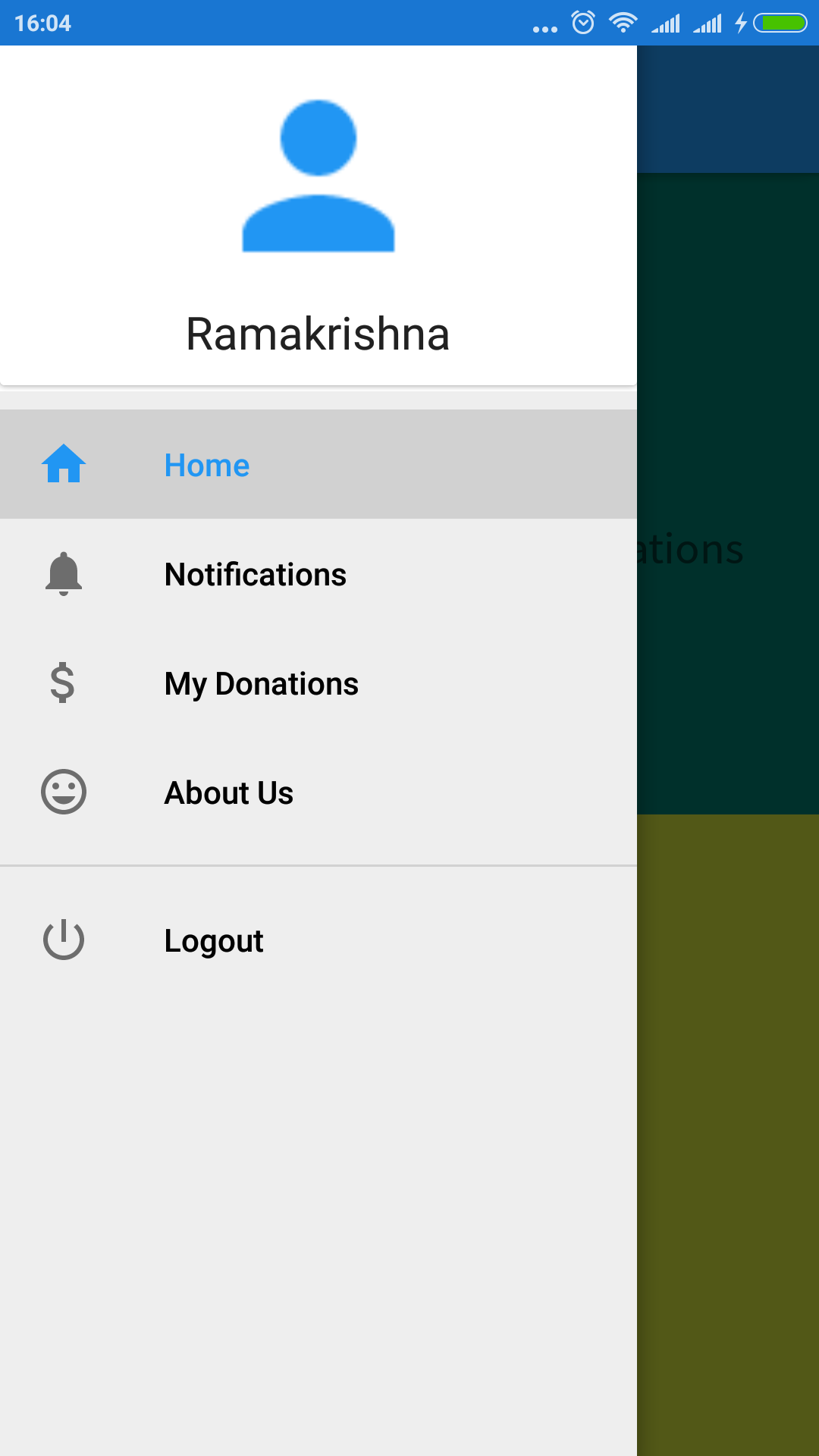
Task: Open My Donations
Action: click(318, 683)
